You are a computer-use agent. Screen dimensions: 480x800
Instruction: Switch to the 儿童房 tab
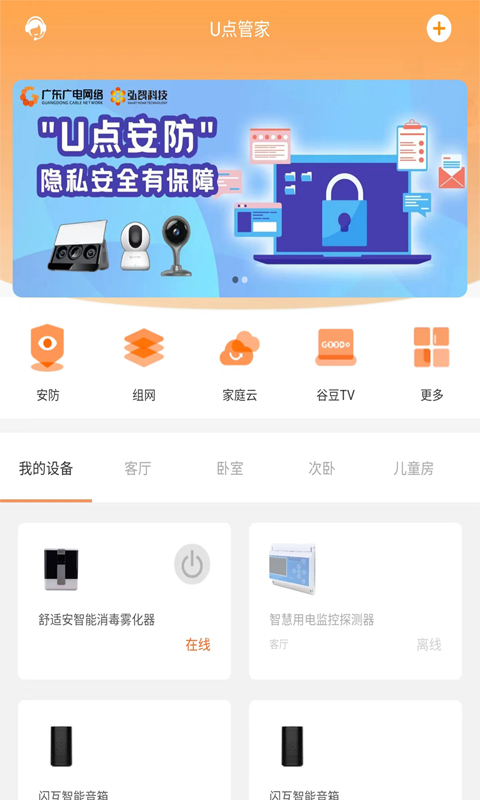click(x=413, y=468)
